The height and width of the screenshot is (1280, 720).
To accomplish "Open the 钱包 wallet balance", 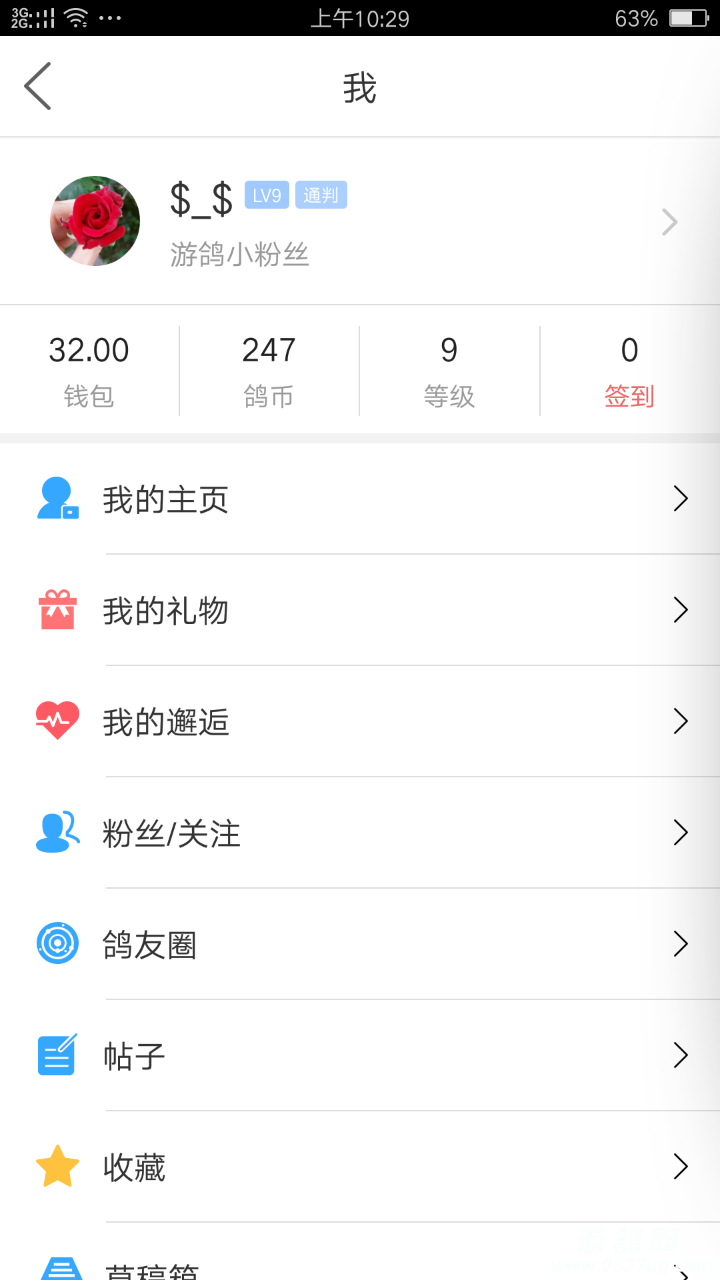I will click(x=89, y=371).
